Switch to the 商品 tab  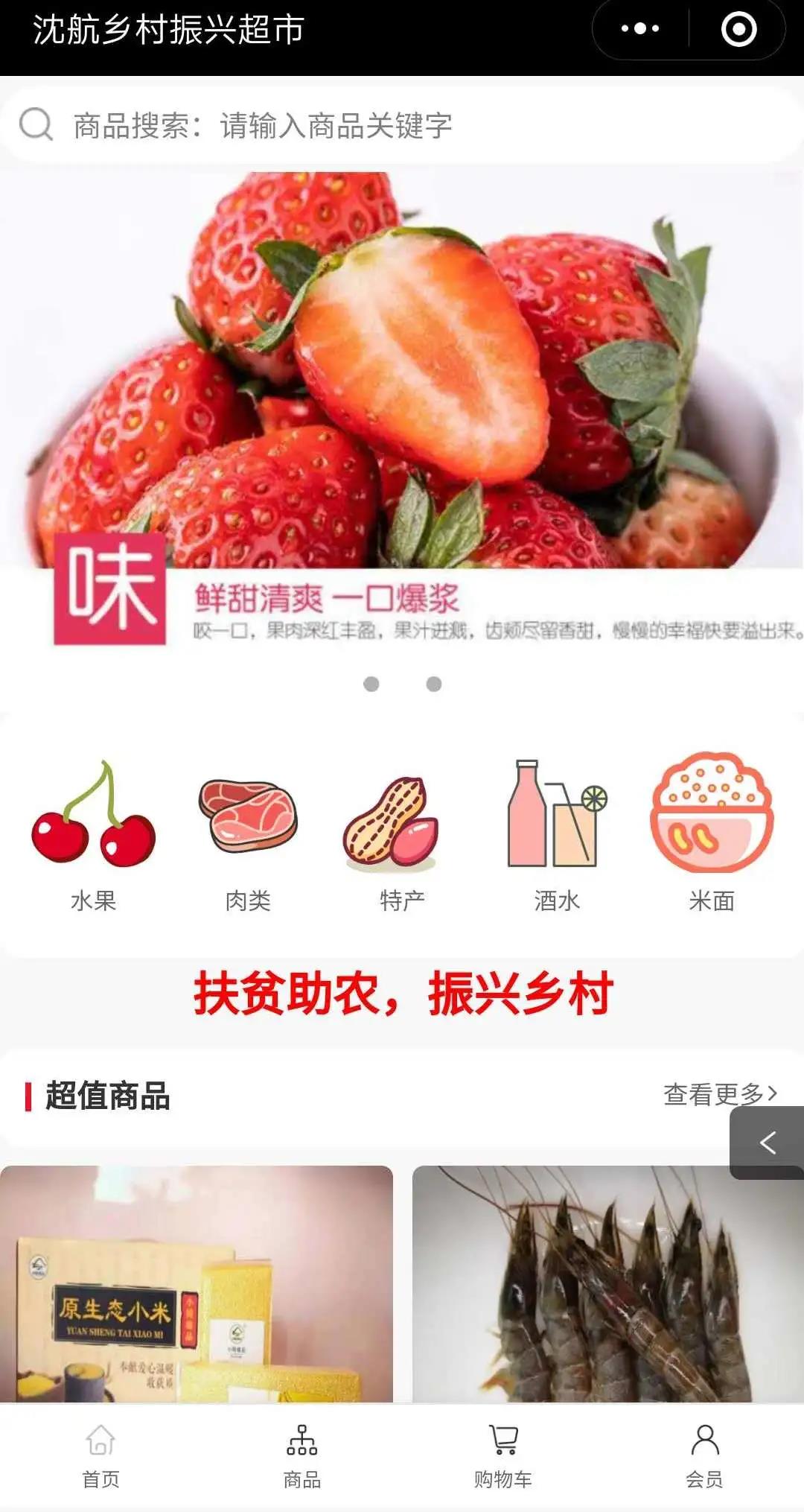click(301, 1455)
